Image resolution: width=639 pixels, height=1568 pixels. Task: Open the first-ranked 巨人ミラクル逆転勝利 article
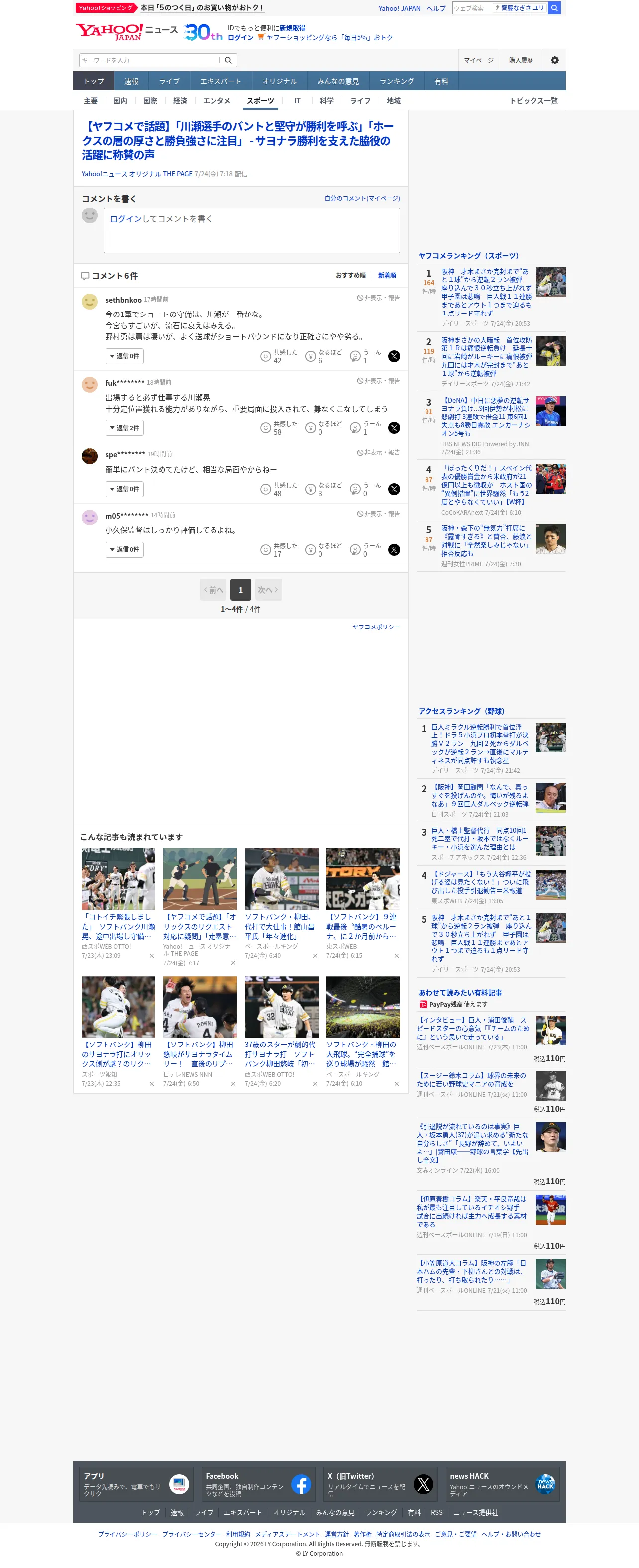click(480, 743)
